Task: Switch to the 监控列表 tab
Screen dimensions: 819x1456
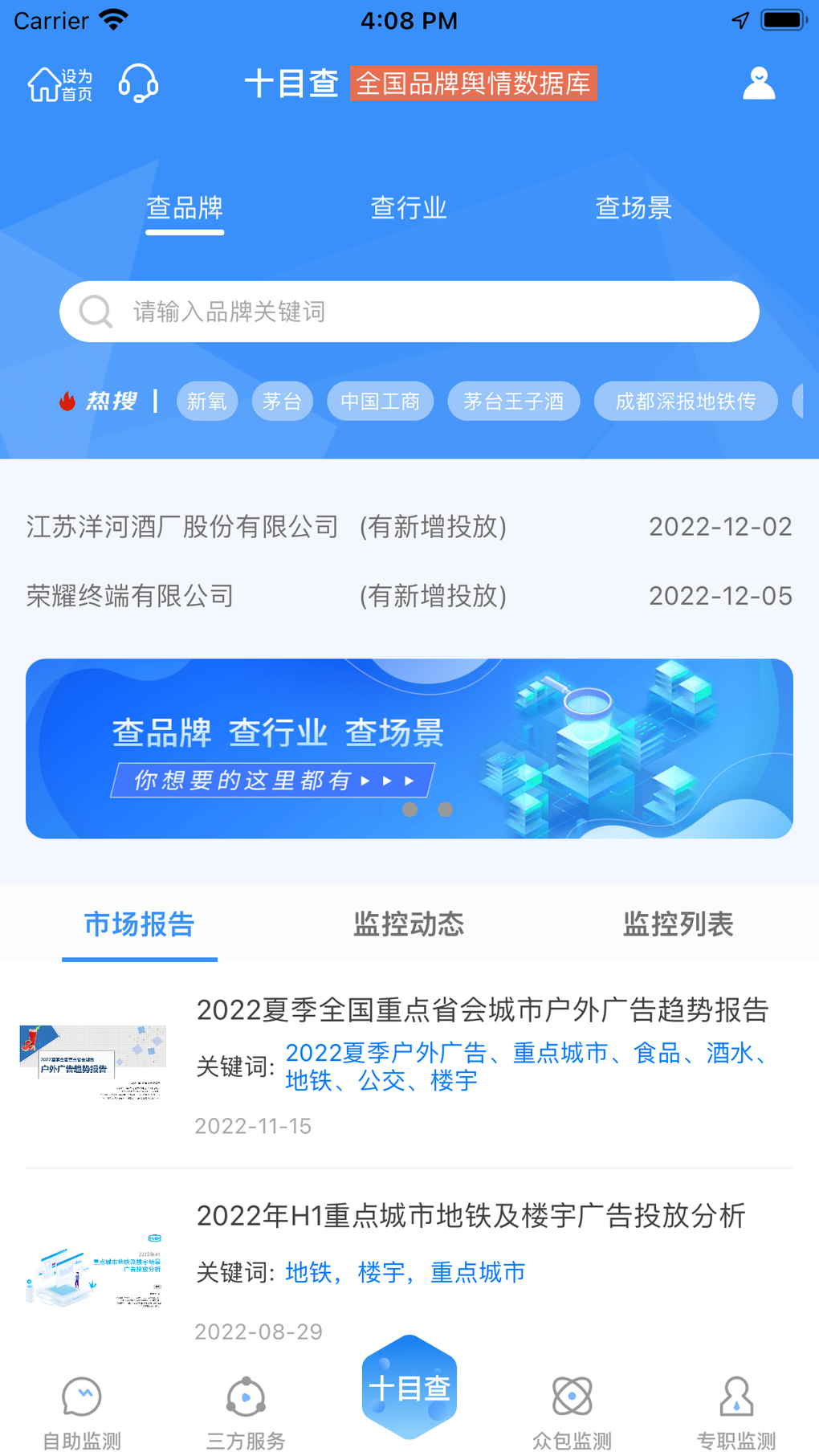Action: 678,924
